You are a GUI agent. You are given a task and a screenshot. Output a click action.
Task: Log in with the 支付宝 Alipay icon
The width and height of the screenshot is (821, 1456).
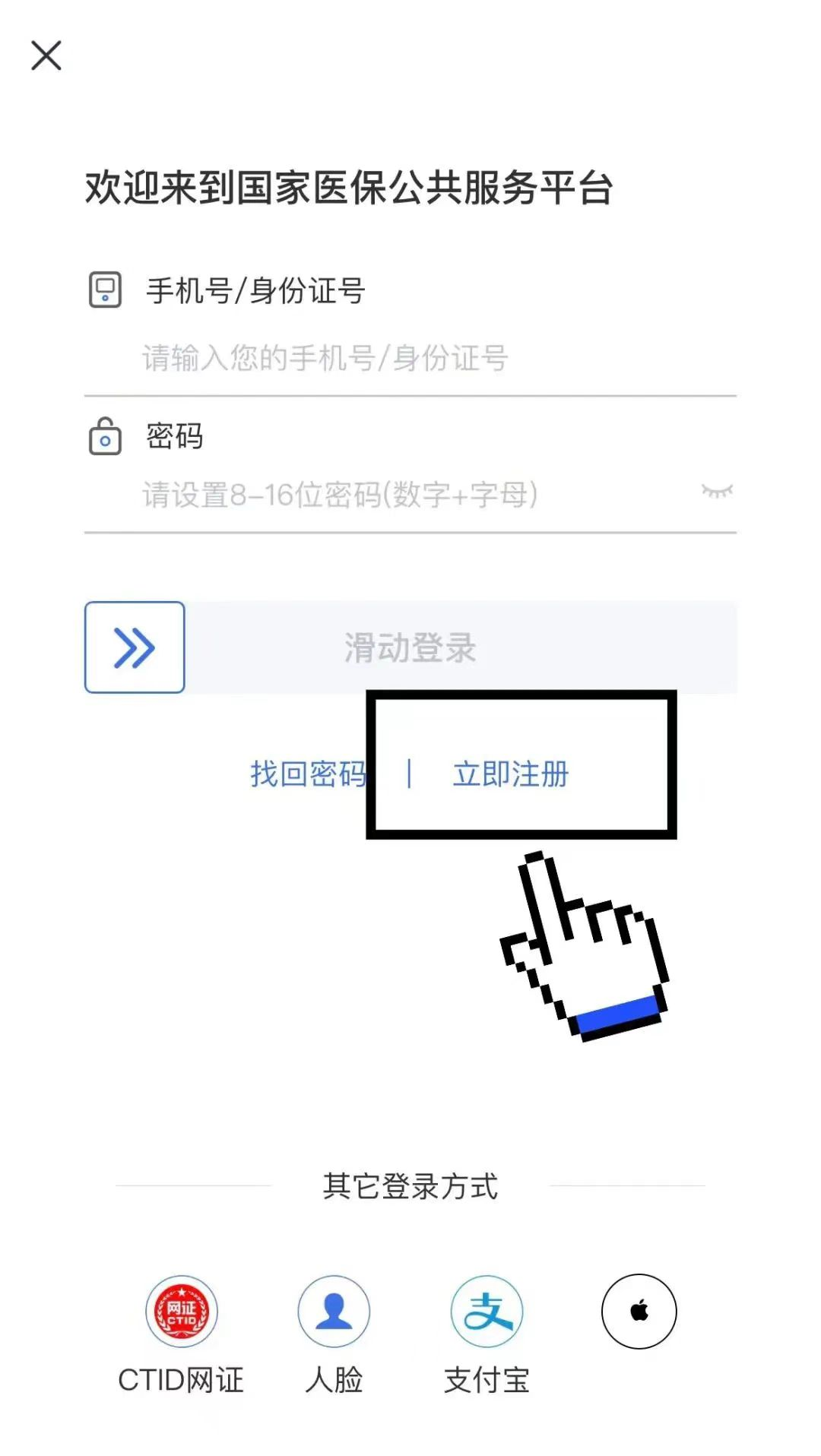click(x=487, y=1312)
